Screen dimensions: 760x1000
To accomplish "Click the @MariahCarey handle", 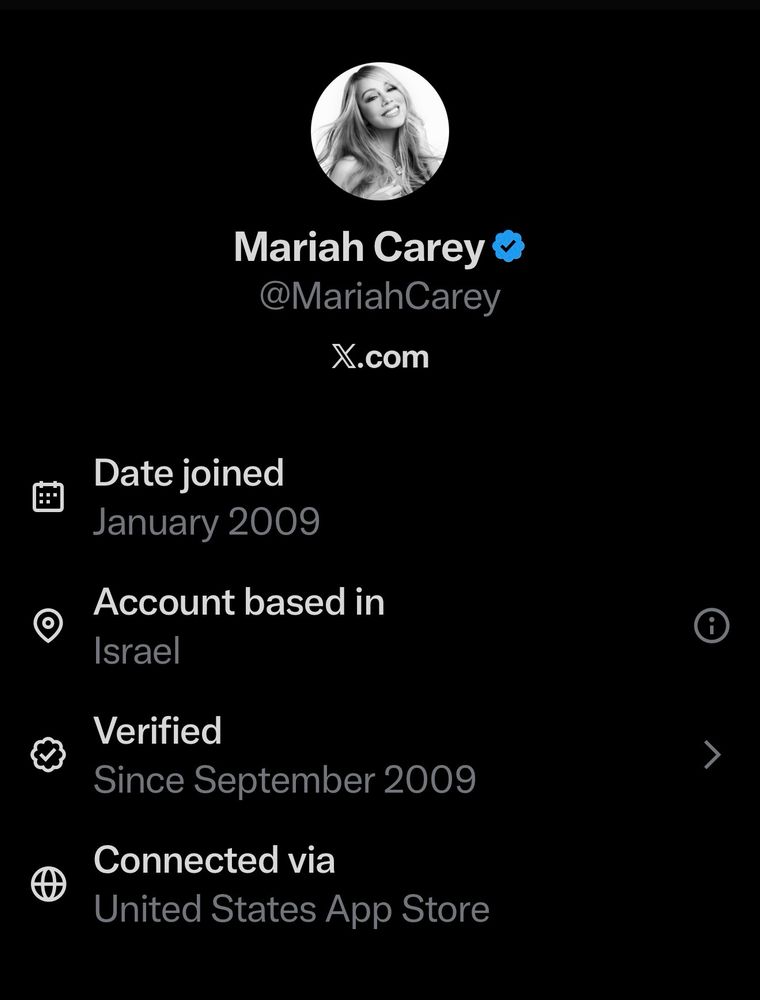I will point(380,296).
